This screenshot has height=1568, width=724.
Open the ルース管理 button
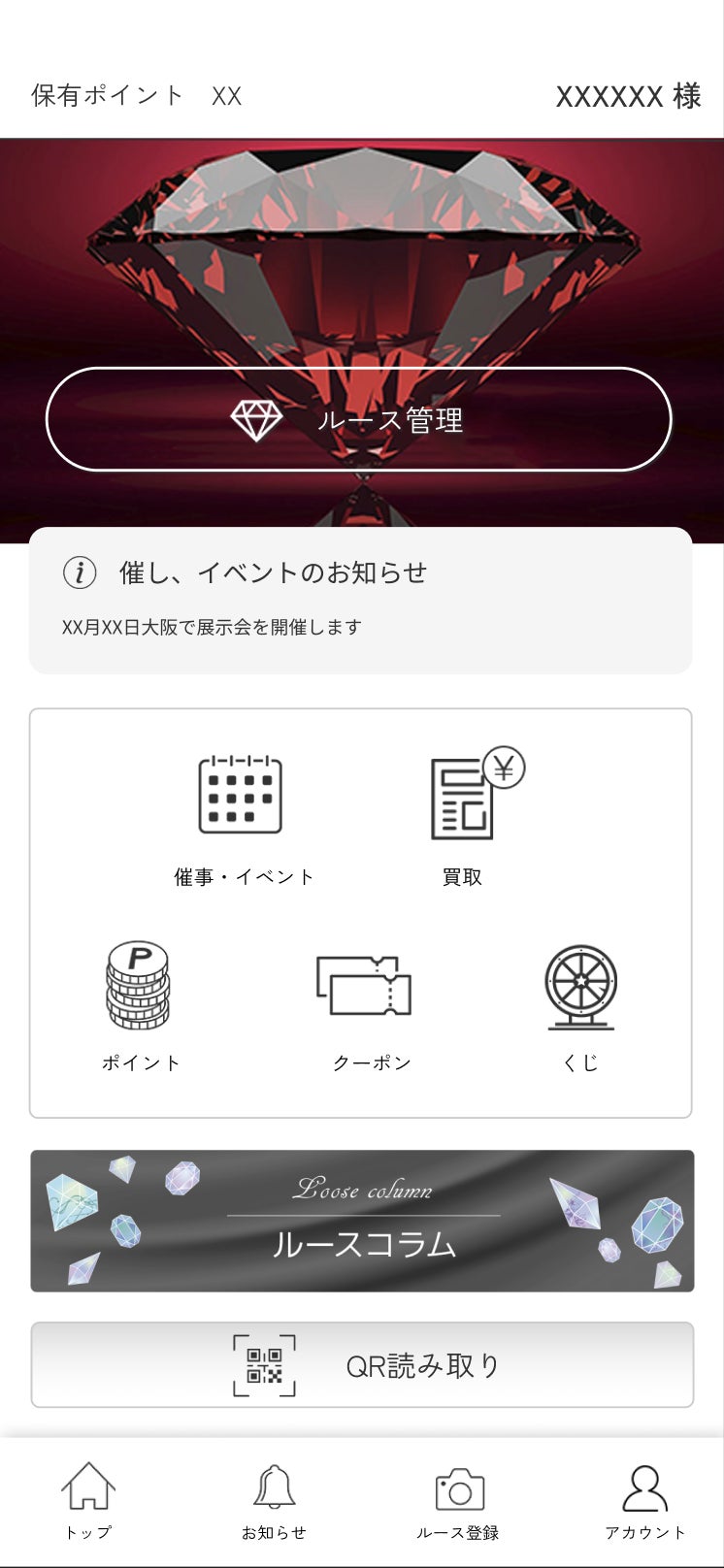click(x=359, y=419)
